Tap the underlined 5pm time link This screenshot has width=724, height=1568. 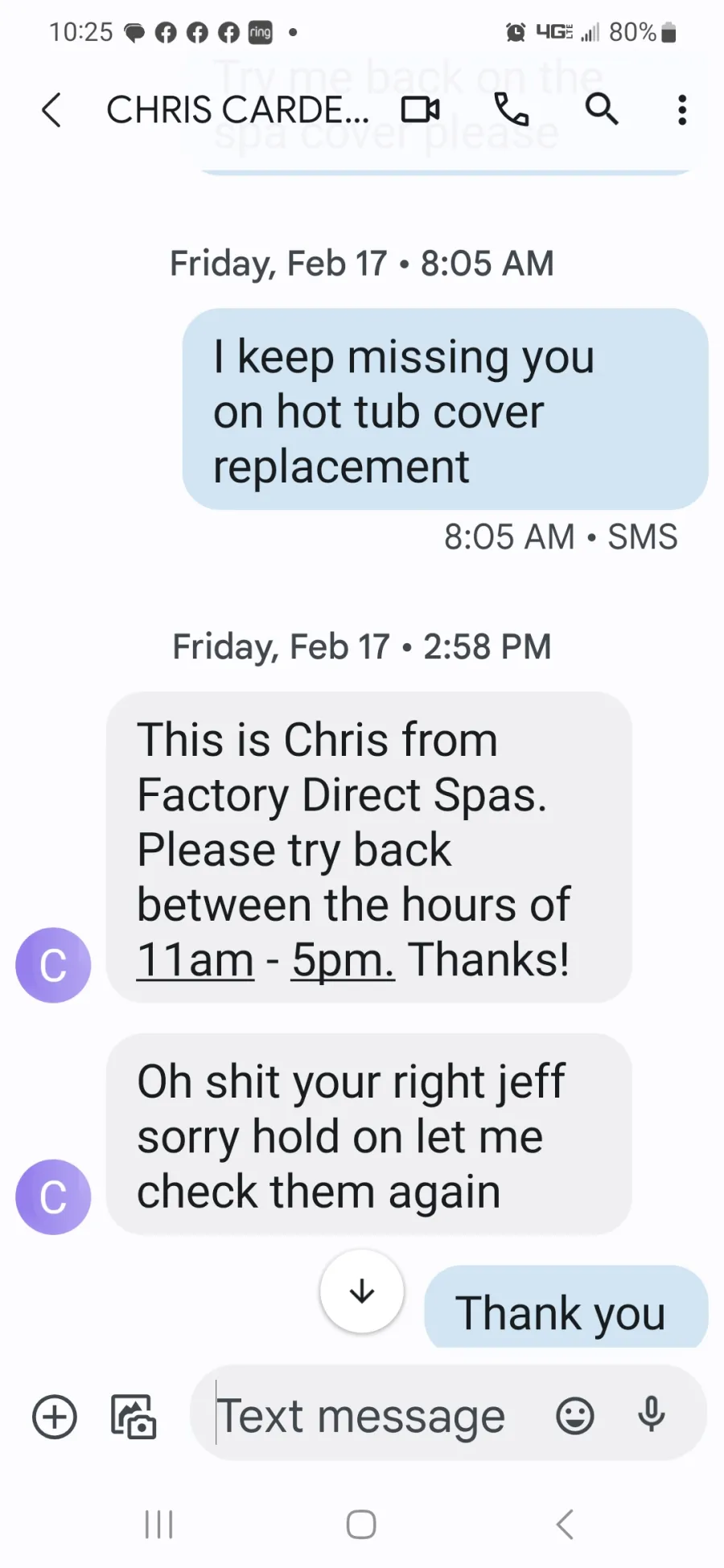pos(342,960)
